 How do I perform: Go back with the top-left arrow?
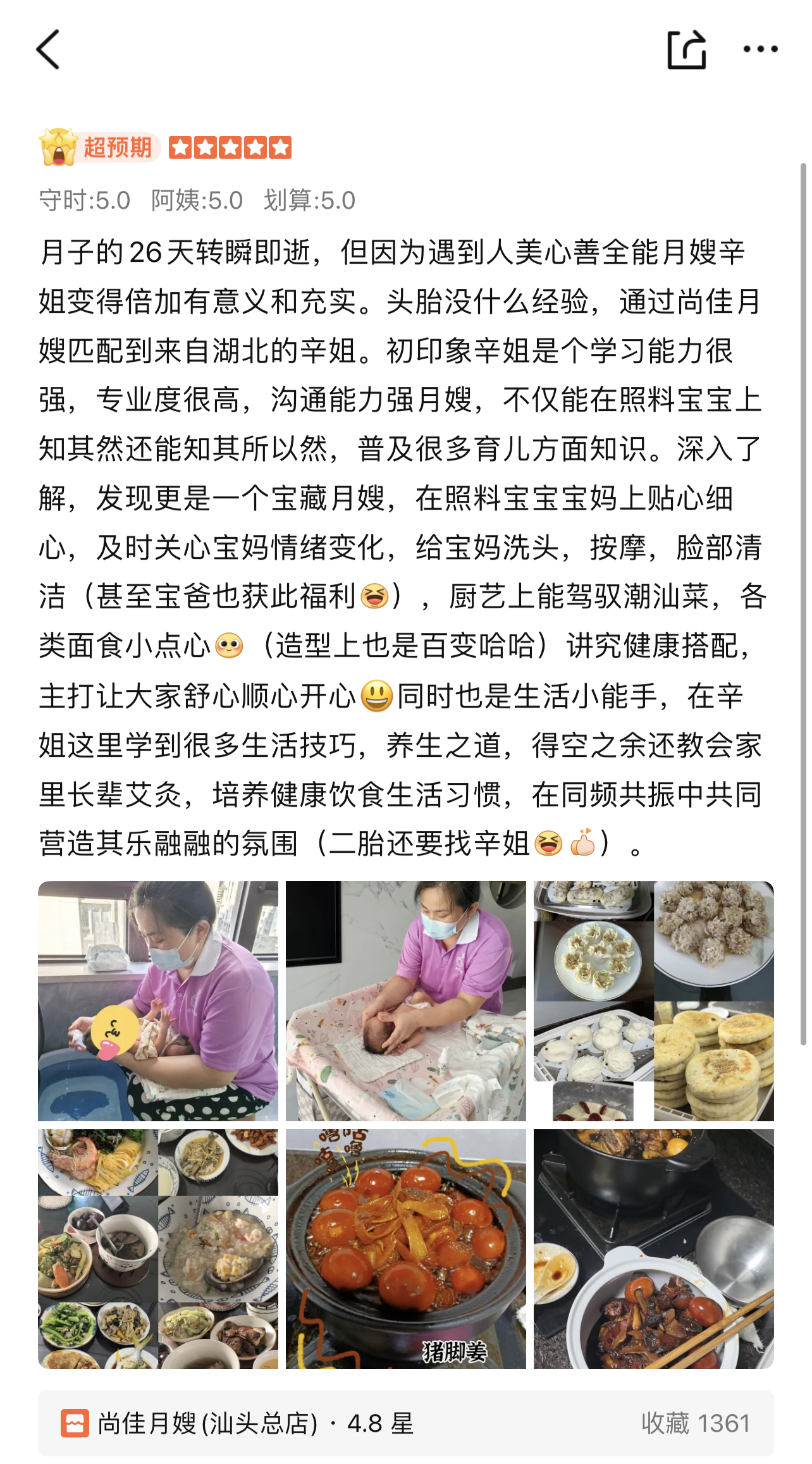[48, 49]
